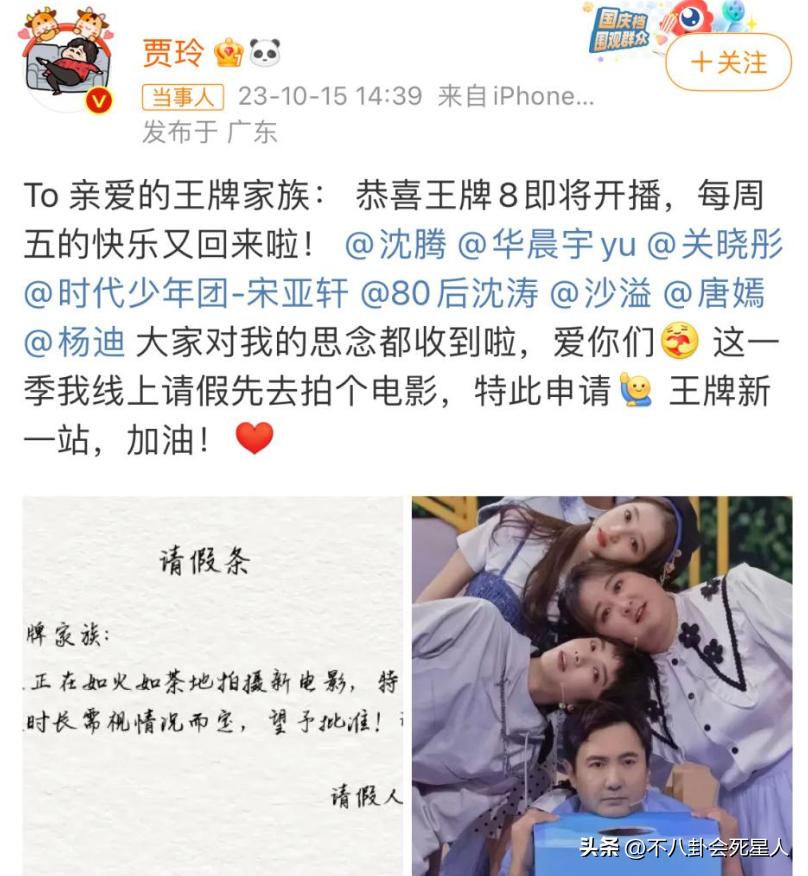Open the group photo image
This screenshot has height=876, width=808.
602,685
